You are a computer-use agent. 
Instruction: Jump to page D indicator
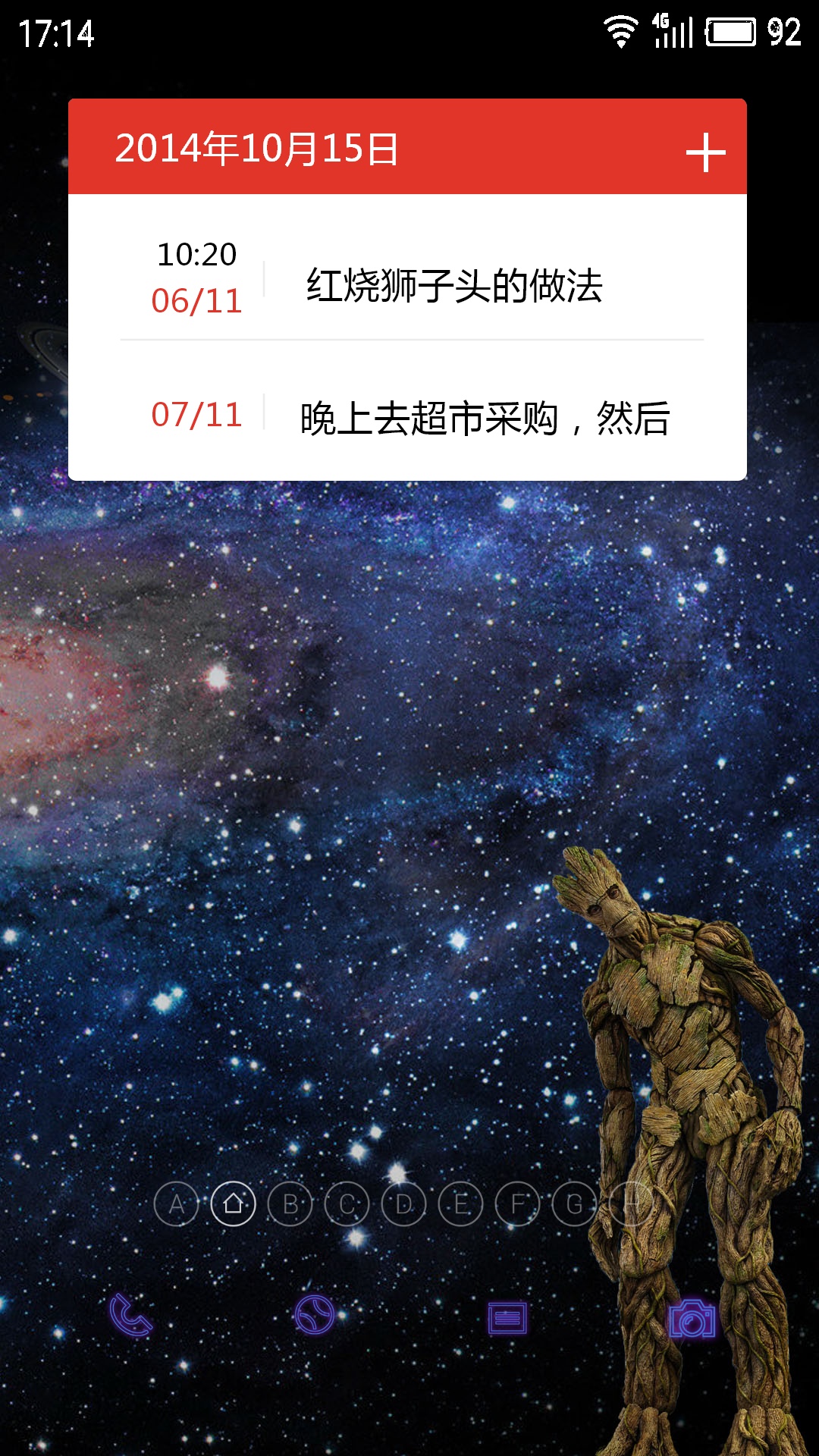tap(404, 1204)
